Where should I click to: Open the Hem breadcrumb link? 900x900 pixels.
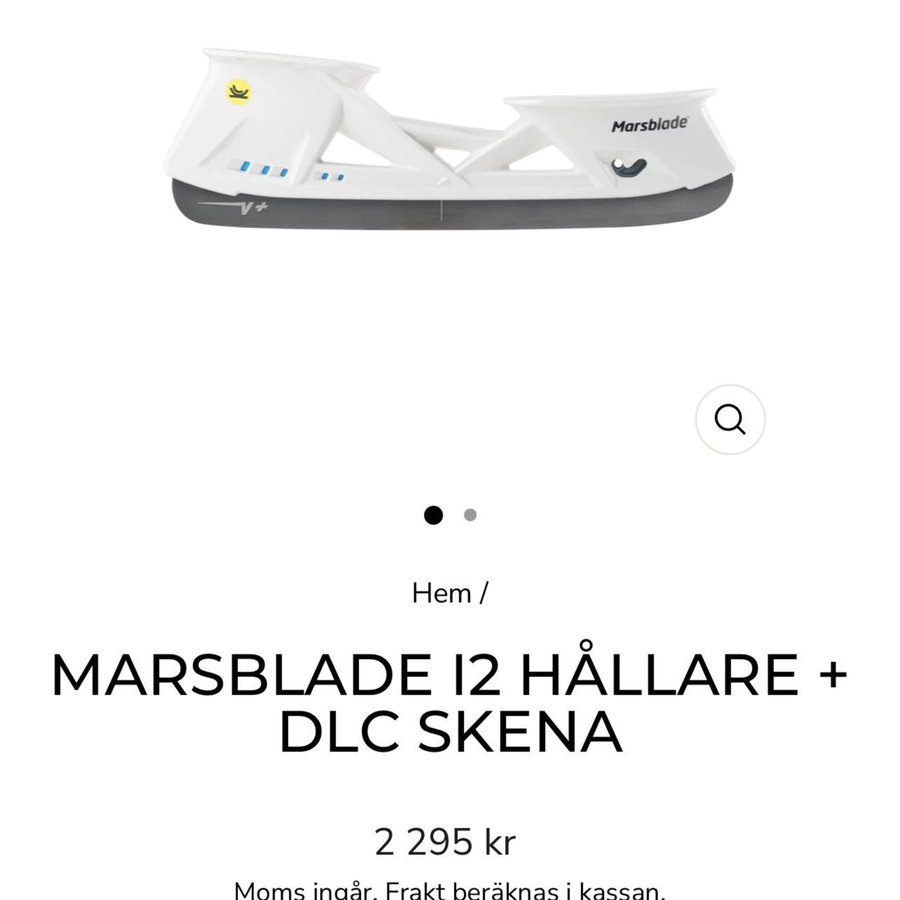tap(441, 593)
